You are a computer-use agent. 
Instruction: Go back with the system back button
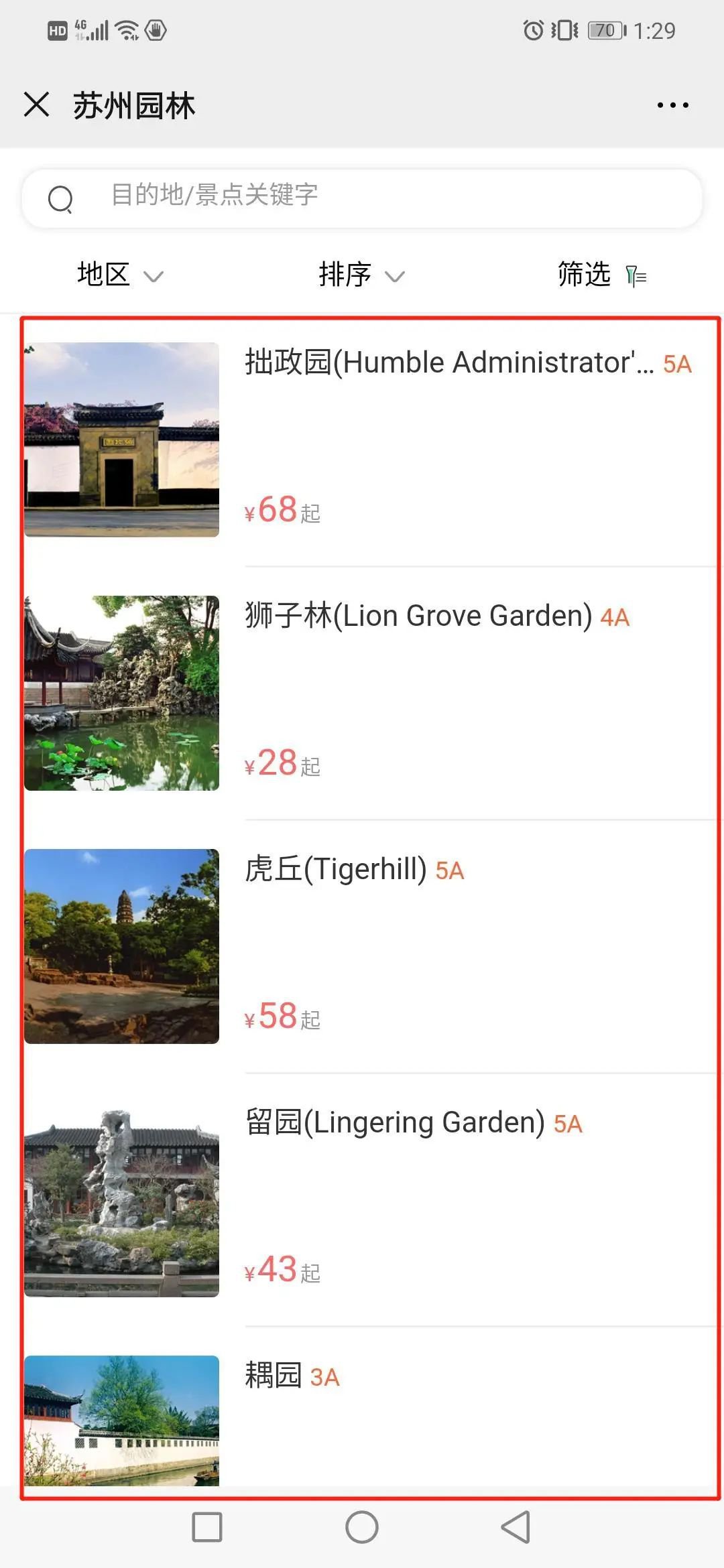click(516, 1527)
